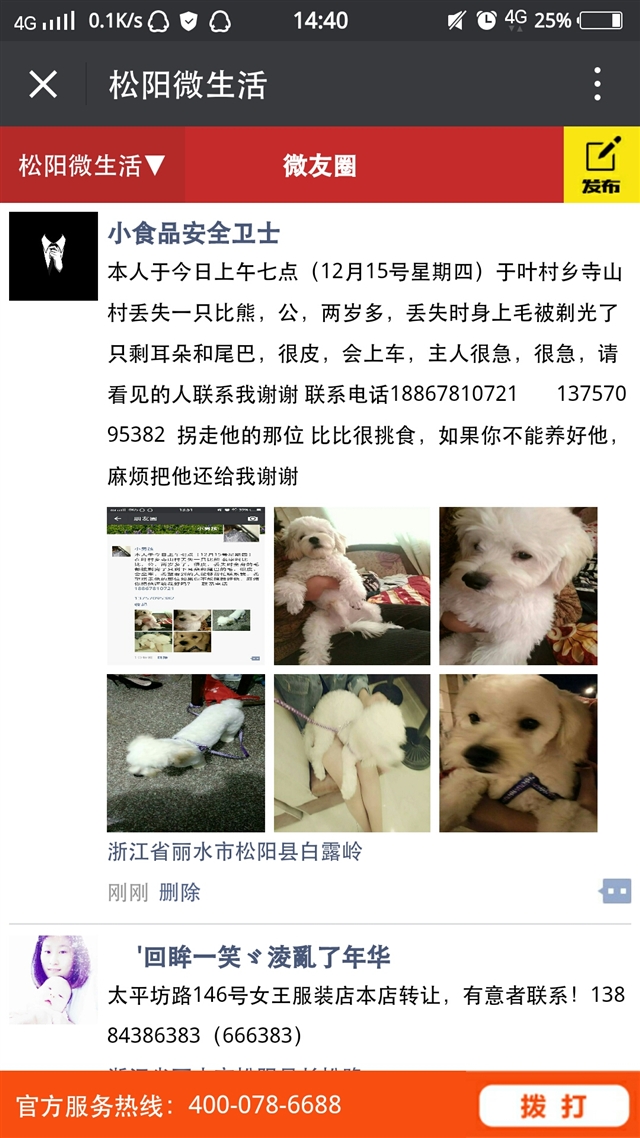View the first screenshot image in the post
This screenshot has height=1138, width=640.
(x=186, y=586)
